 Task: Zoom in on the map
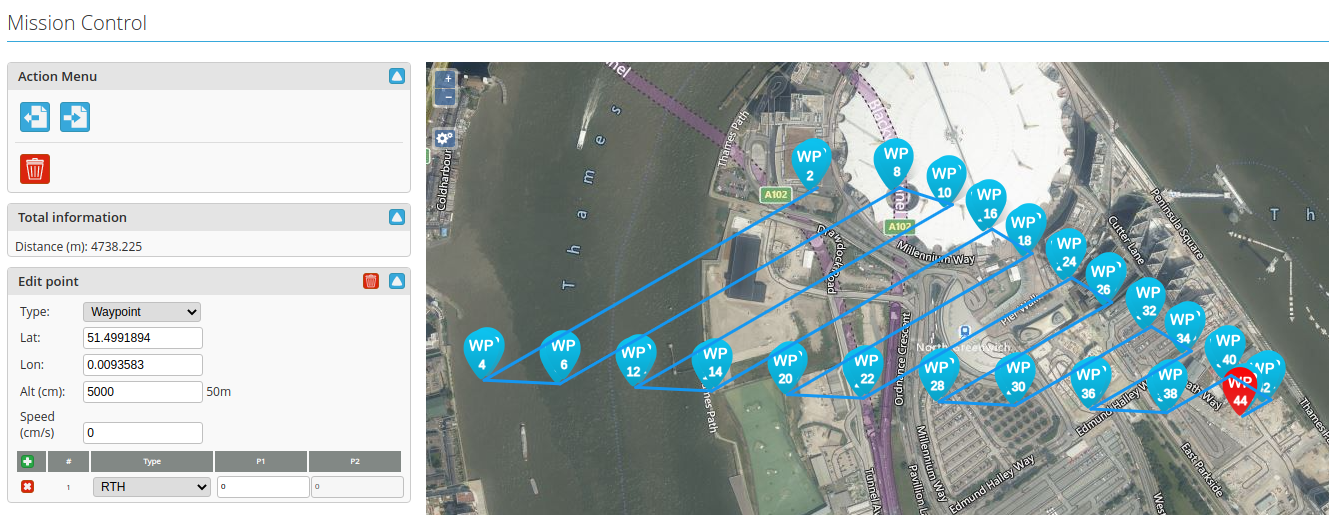(x=447, y=78)
